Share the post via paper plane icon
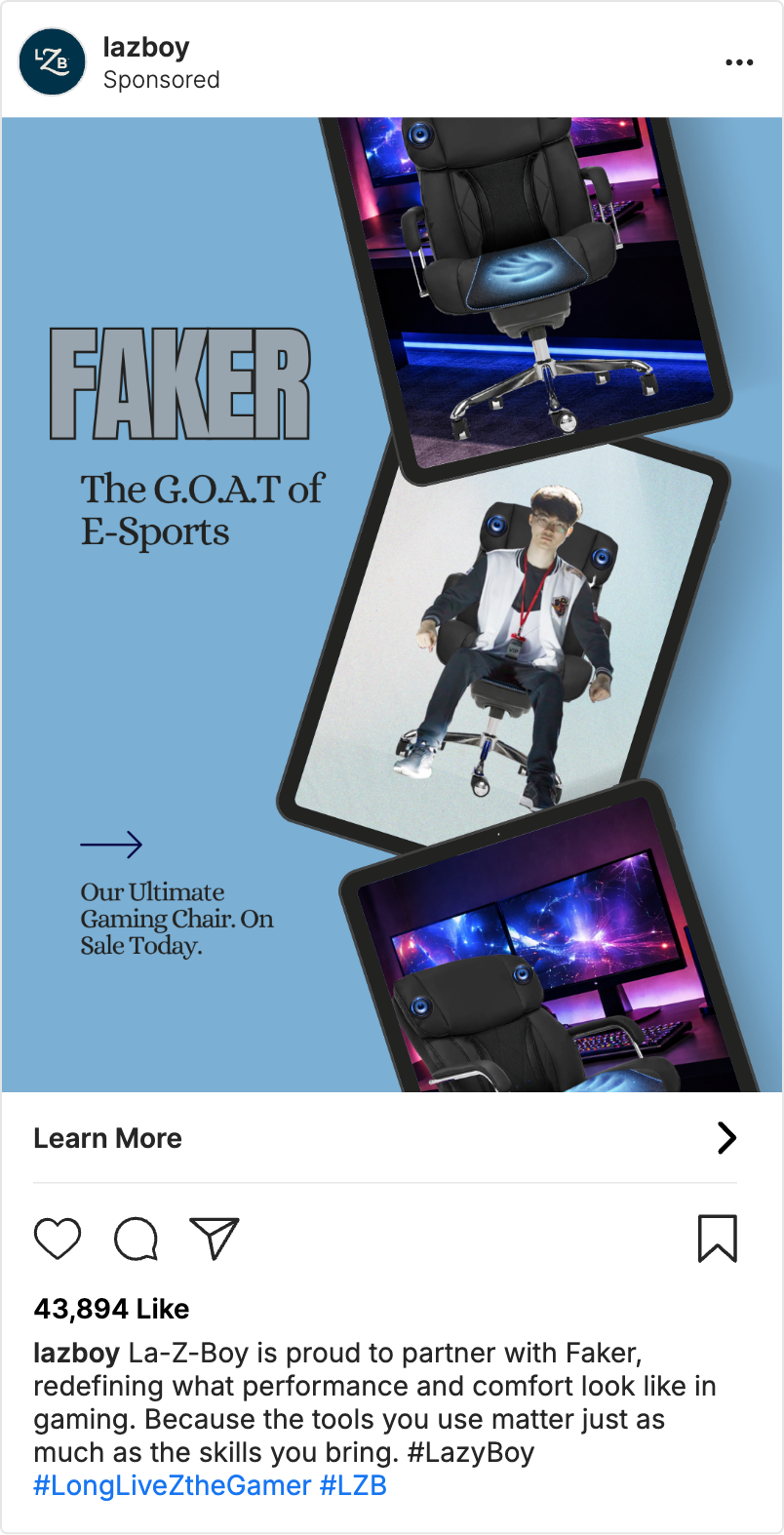The height and width of the screenshot is (1535, 784). (215, 1239)
